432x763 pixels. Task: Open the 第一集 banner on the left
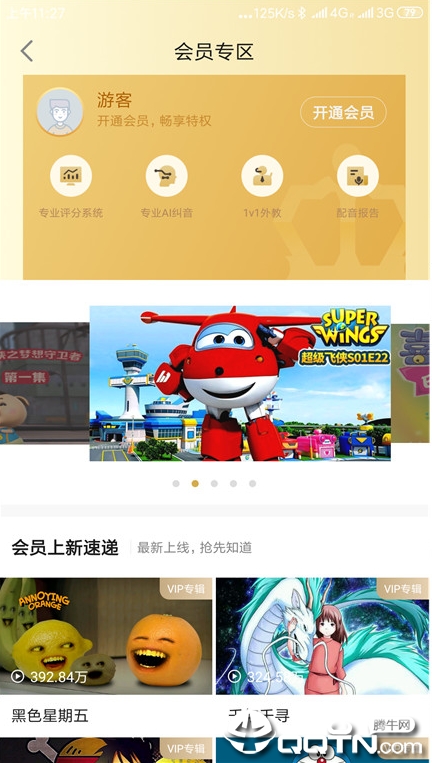tap(44, 383)
